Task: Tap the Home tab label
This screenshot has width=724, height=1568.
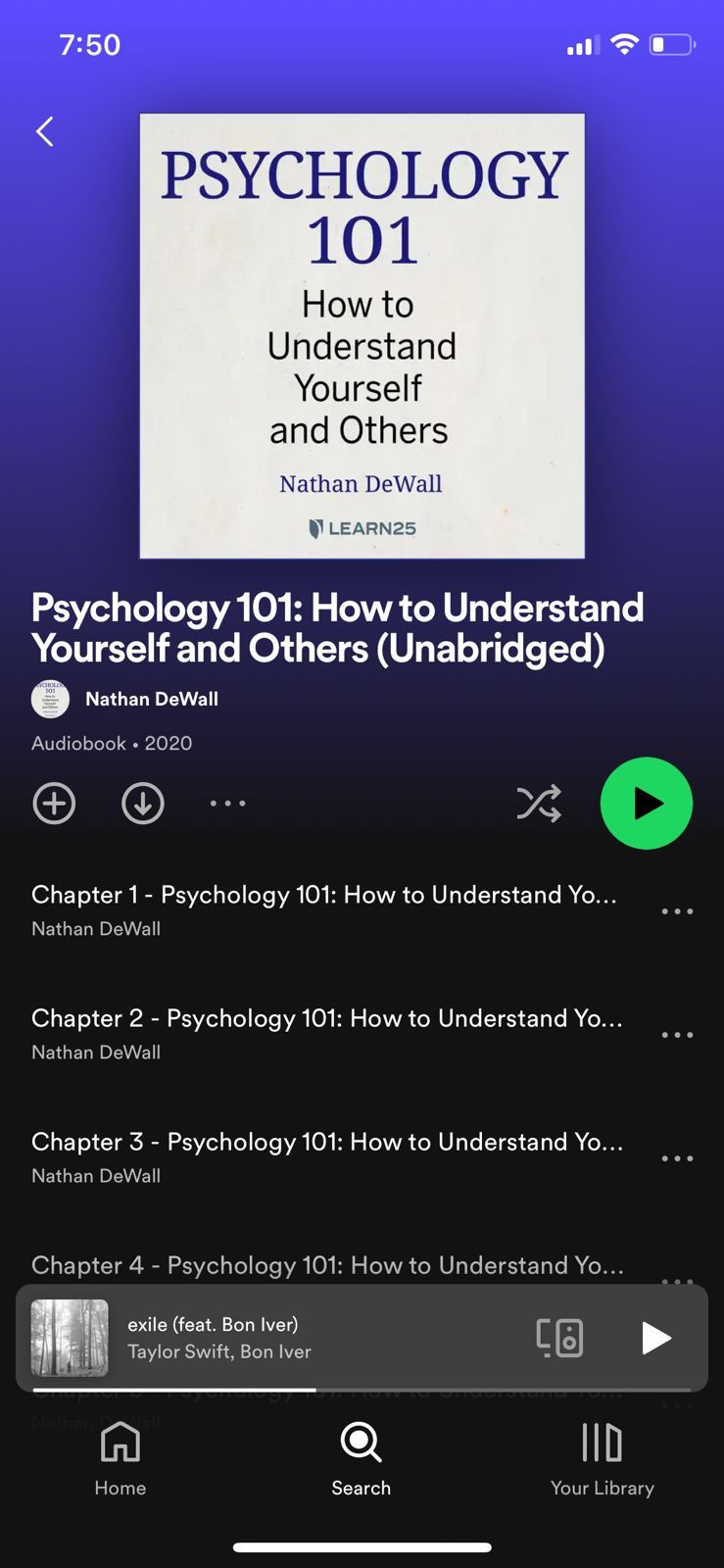Action: pyautogui.click(x=120, y=1488)
